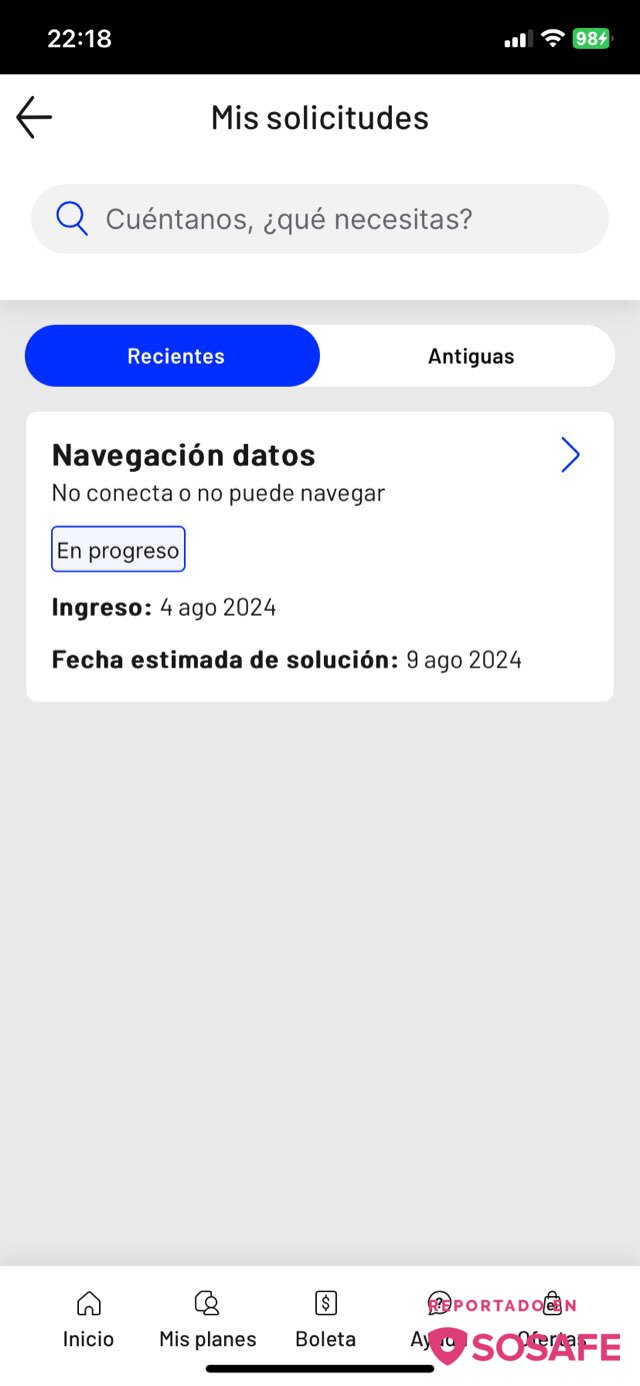This screenshot has width=640, height=1386.
Task: Open the Ayuda tab
Action: [x=438, y=1320]
